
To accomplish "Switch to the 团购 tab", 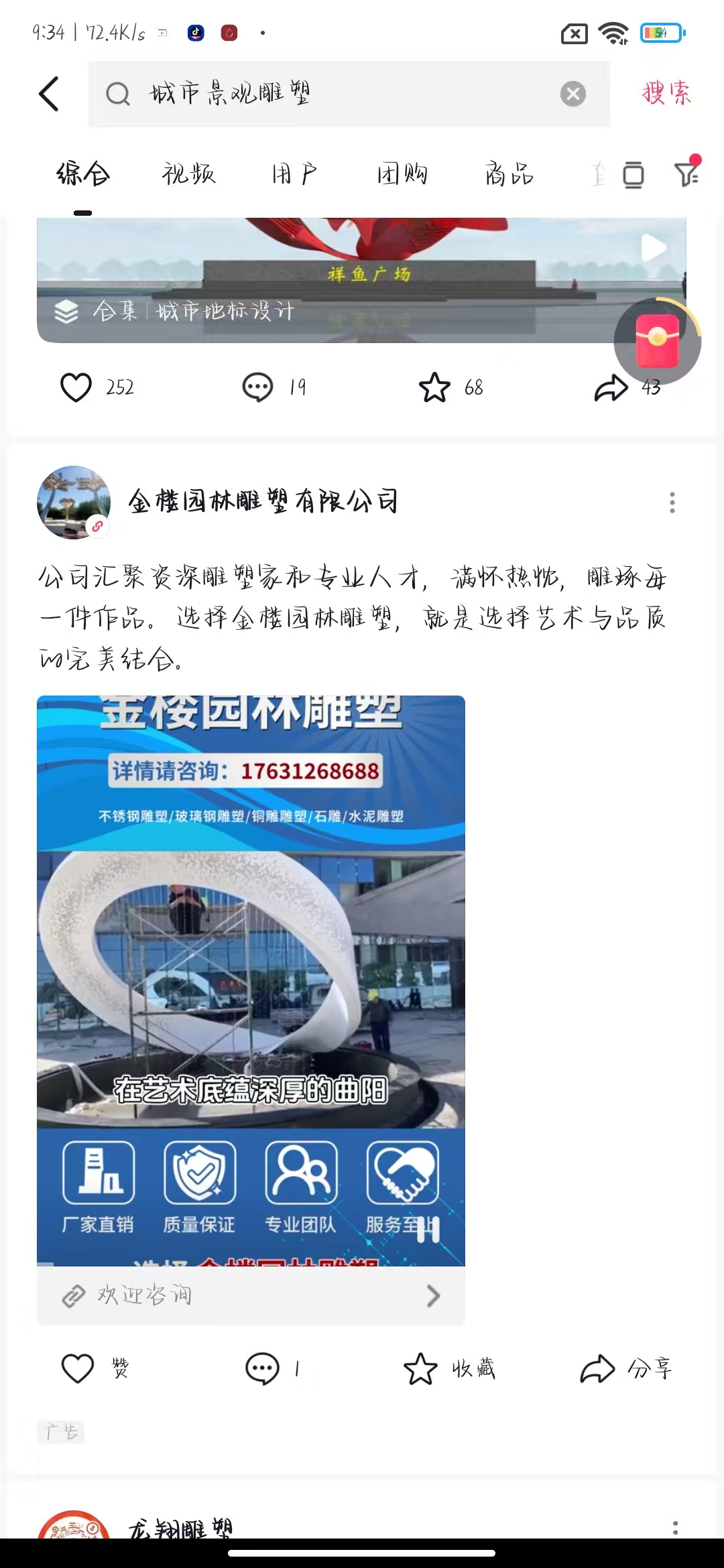I will coord(402,174).
